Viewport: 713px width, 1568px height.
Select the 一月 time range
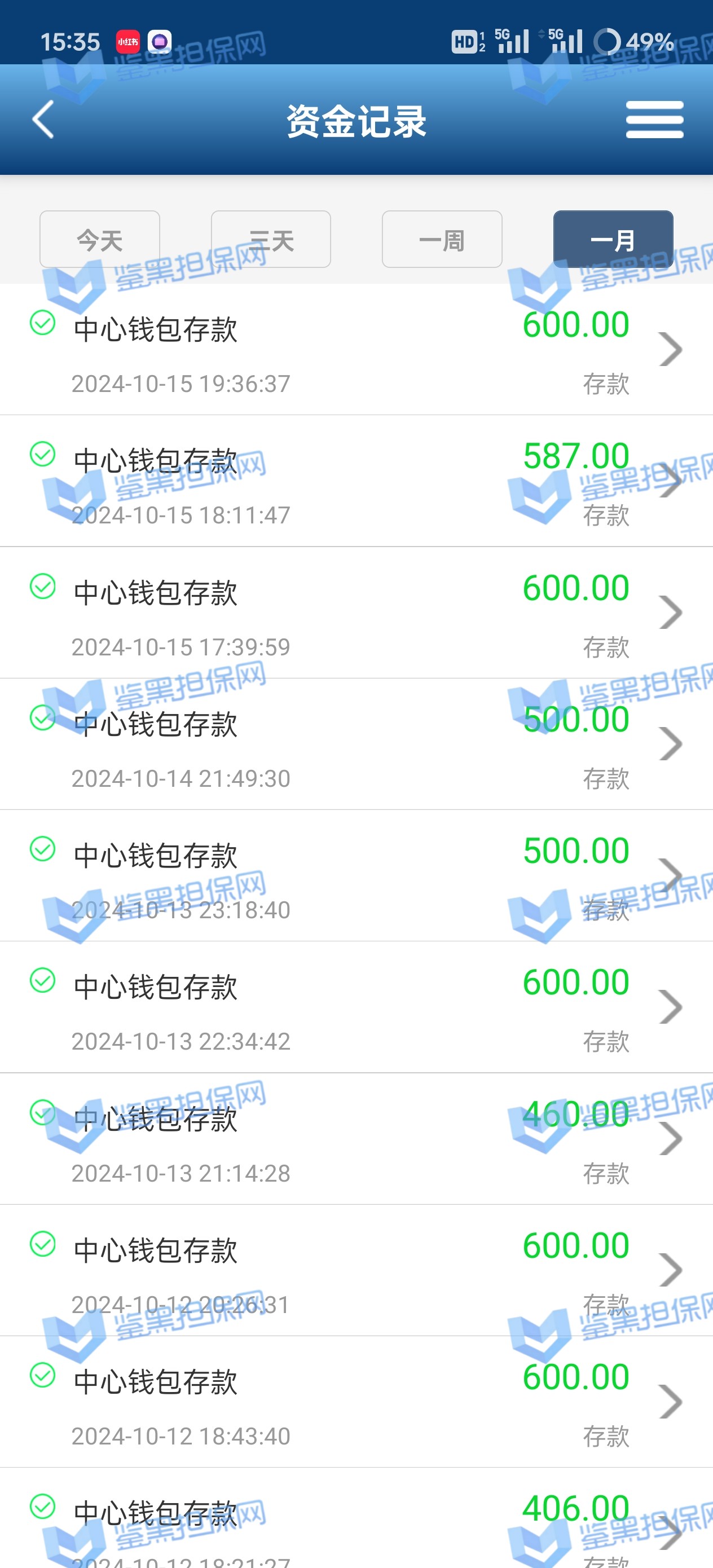[x=613, y=239]
